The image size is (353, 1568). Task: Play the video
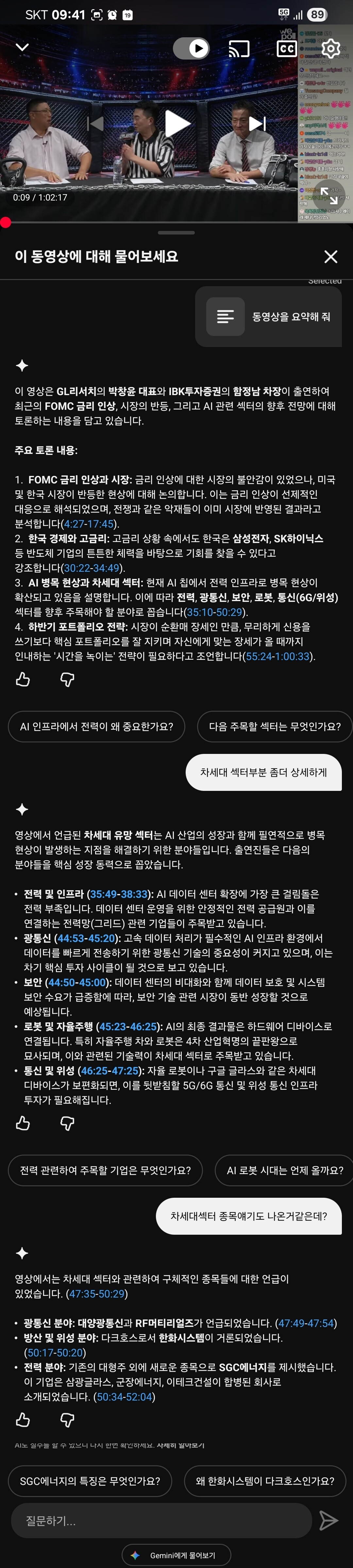[177, 124]
